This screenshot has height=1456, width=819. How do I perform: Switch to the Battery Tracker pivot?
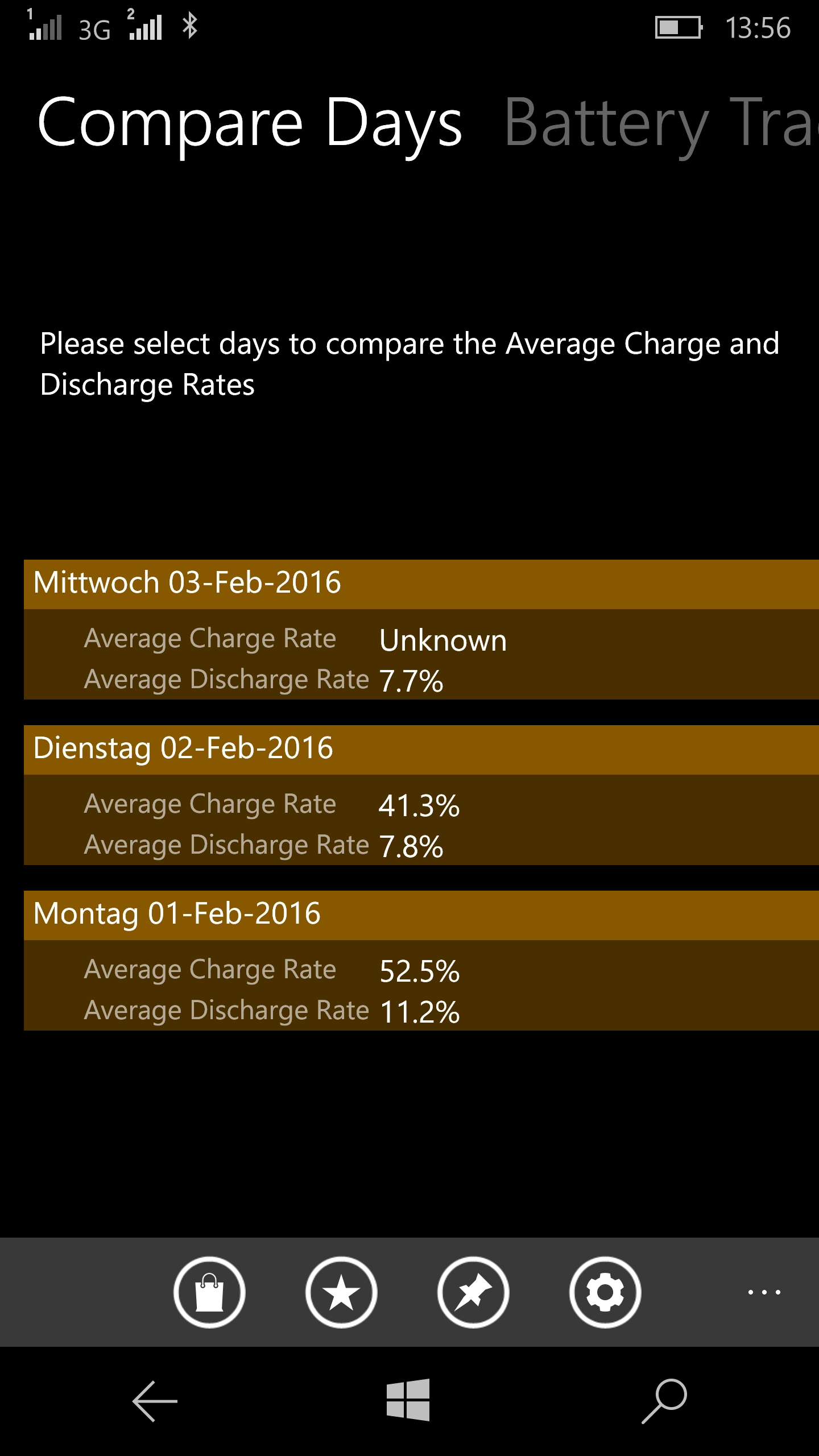[x=661, y=123]
